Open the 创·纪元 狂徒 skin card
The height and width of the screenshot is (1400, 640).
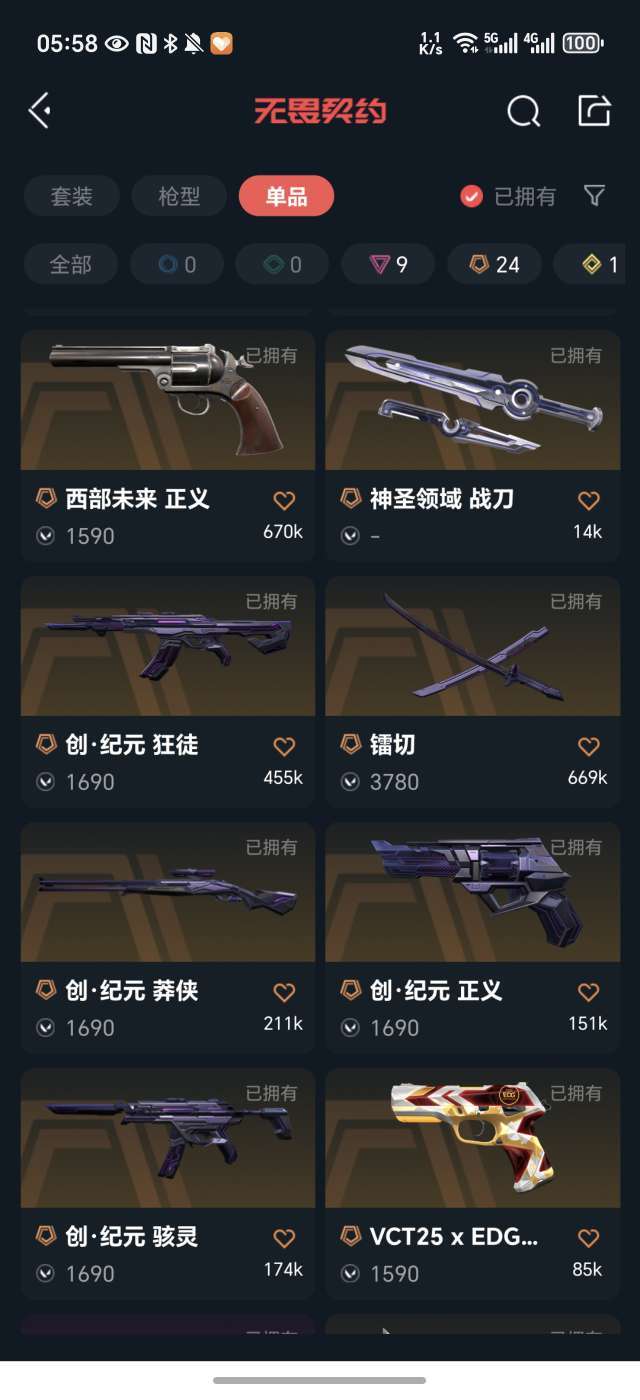168,691
